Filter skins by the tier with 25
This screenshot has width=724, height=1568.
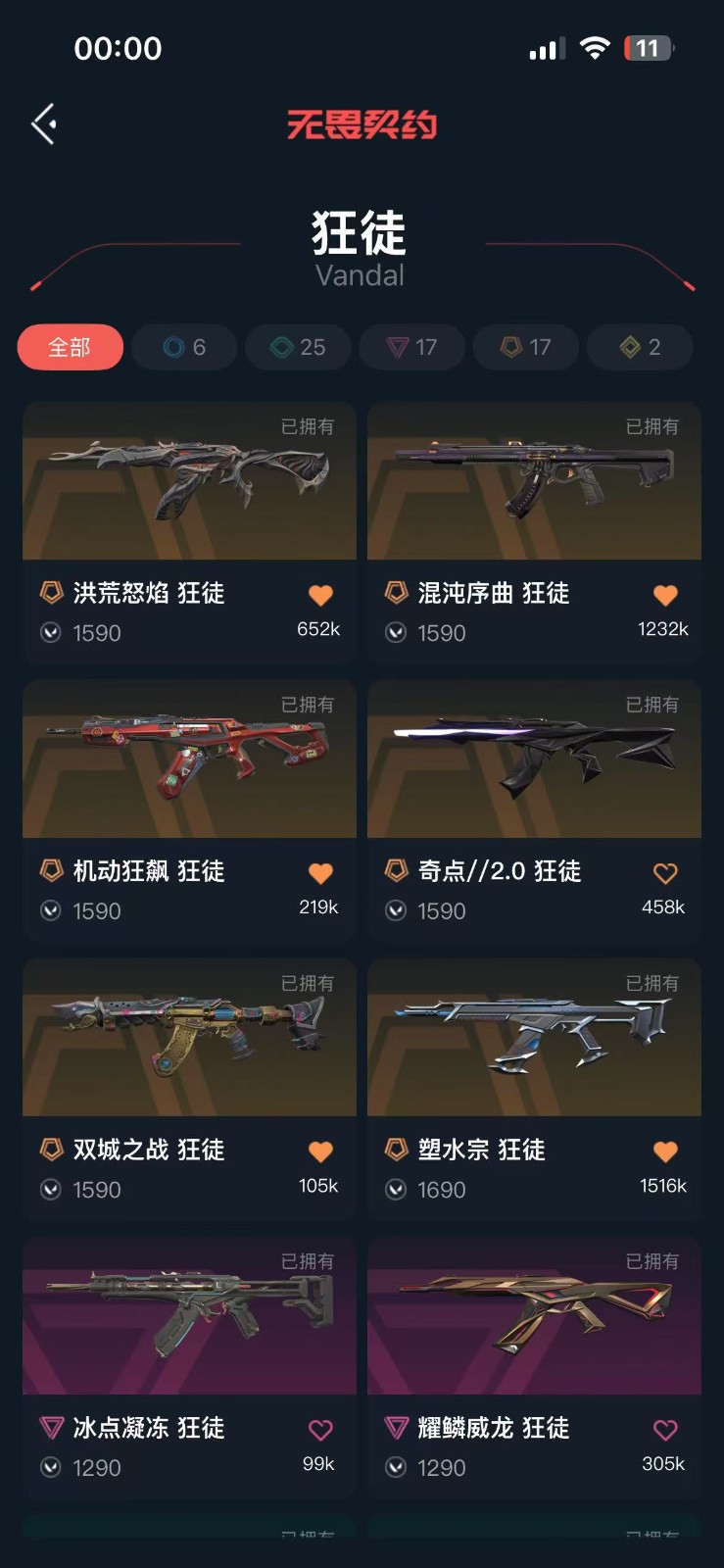[298, 347]
